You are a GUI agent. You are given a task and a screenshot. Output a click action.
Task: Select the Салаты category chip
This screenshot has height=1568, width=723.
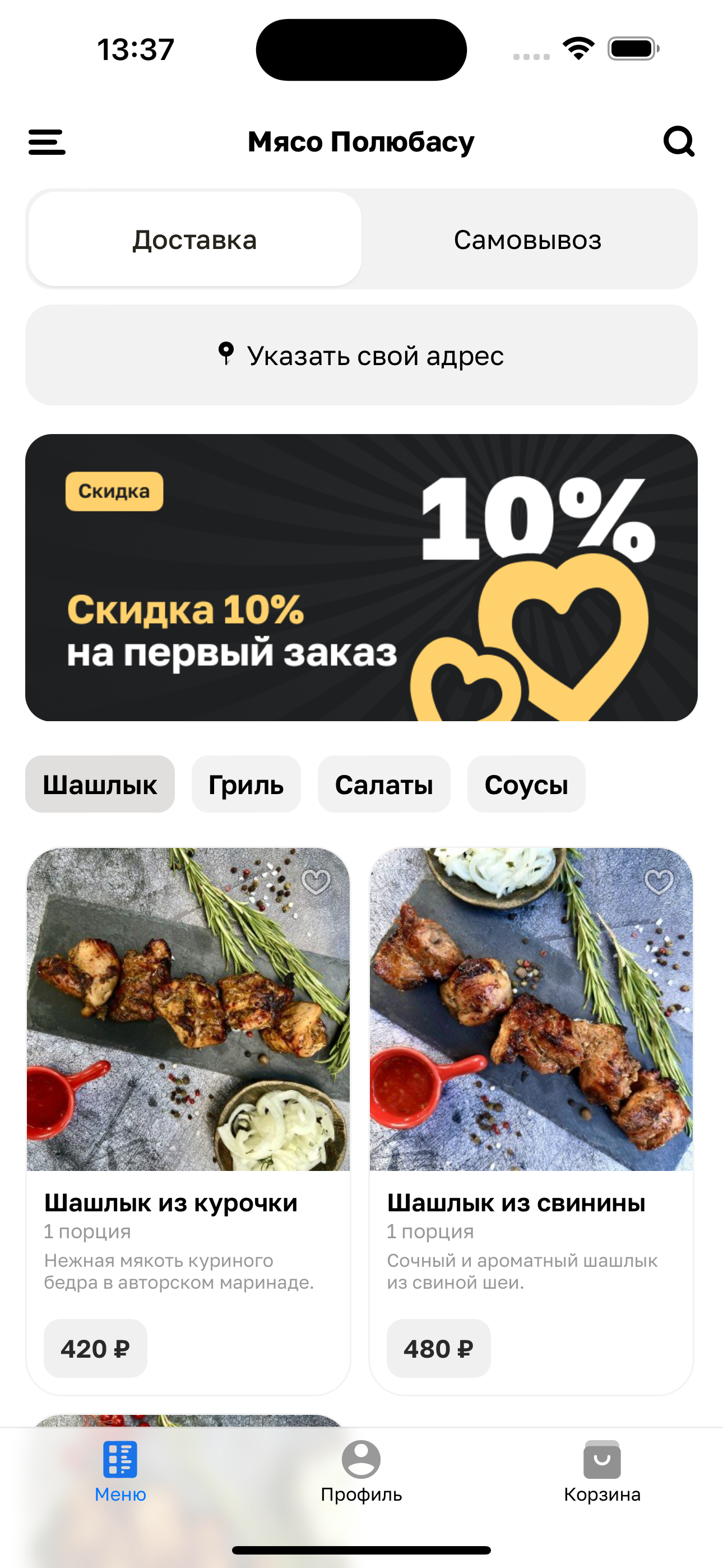click(383, 784)
